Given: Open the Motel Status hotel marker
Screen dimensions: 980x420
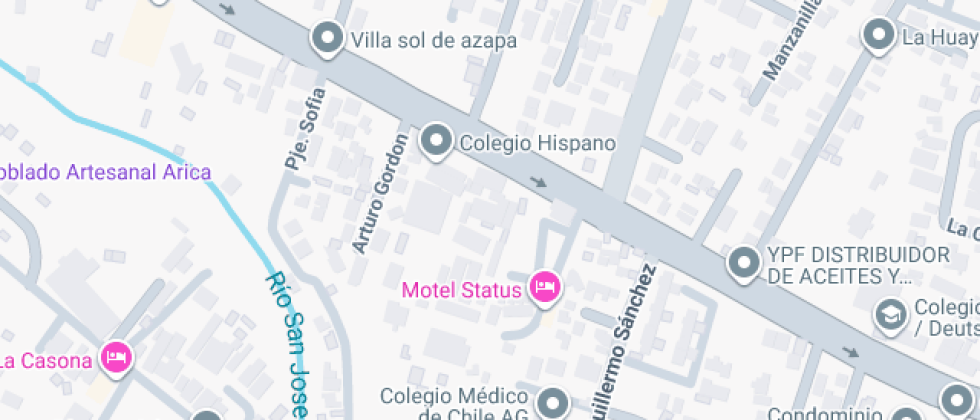Looking at the screenshot, I should (x=545, y=288).
